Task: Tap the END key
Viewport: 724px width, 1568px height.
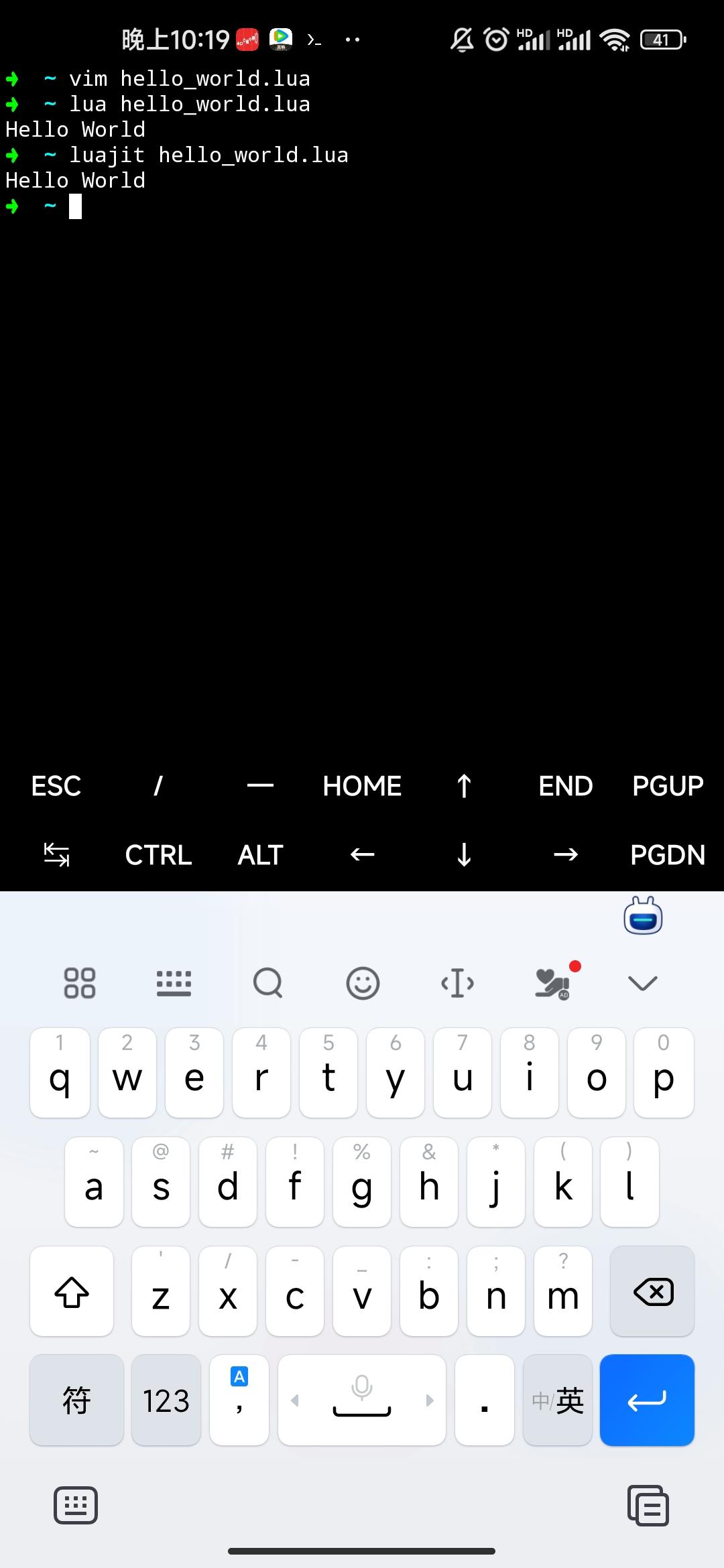Action: pyautogui.click(x=565, y=786)
